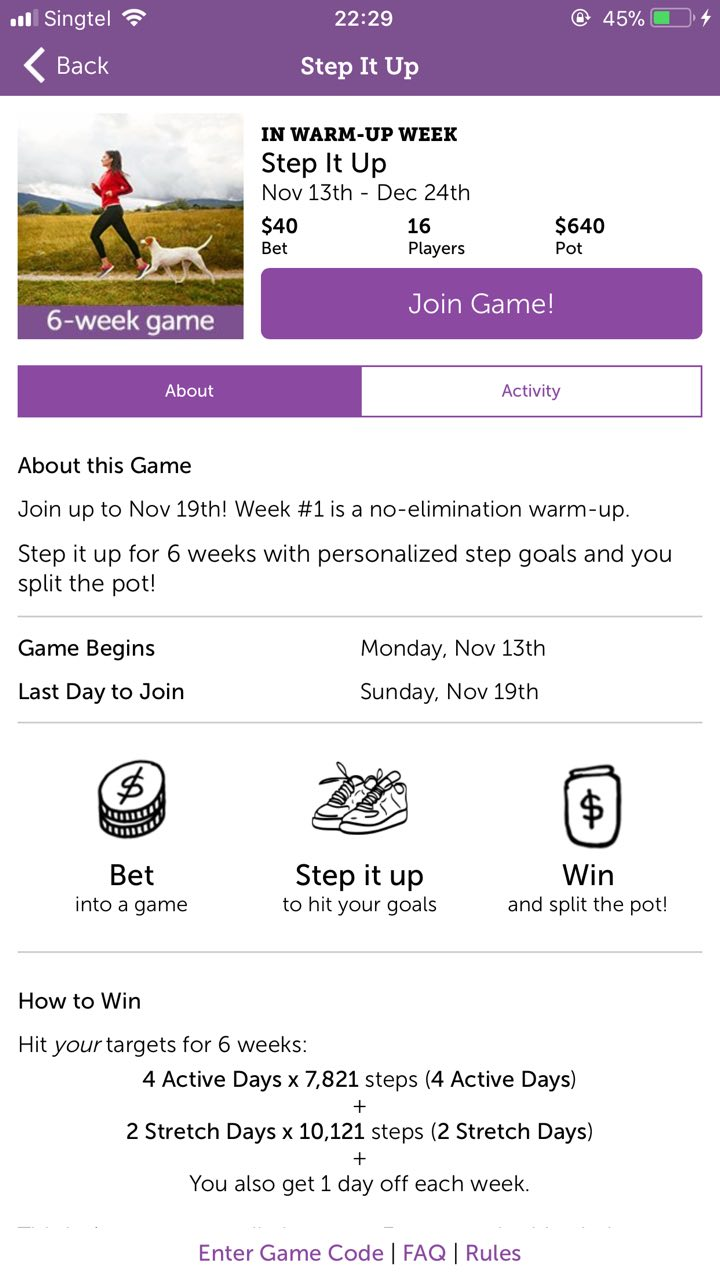Open the FAQ link
Screen dimensions: 720x1280
point(424,1253)
